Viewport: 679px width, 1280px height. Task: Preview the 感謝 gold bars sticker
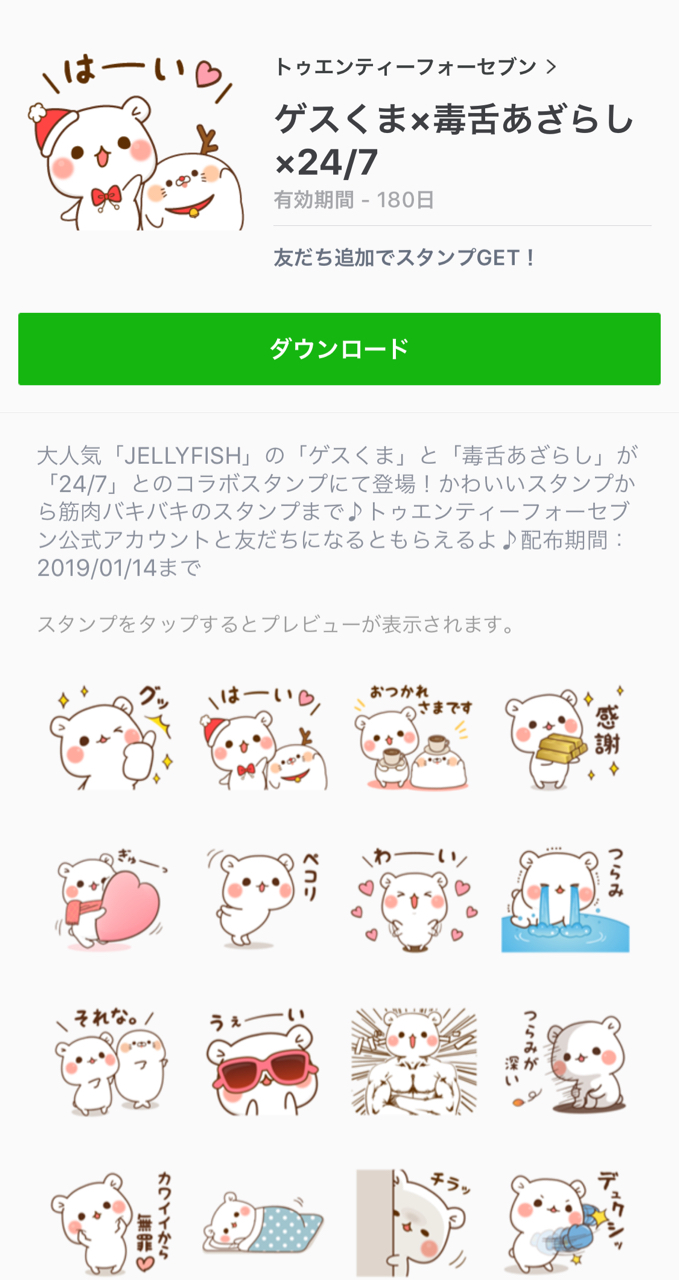(564, 738)
